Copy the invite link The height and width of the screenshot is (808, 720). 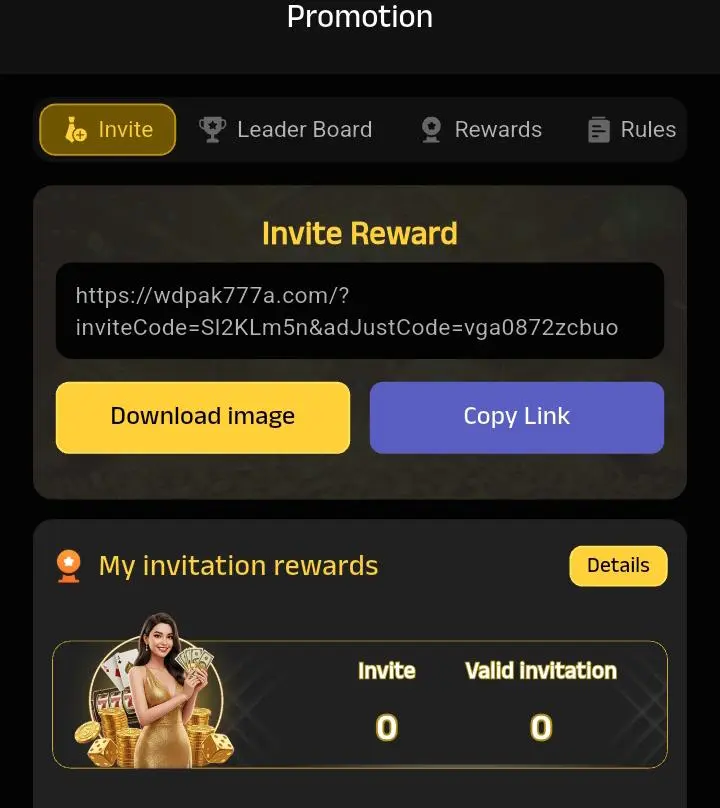tap(516, 417)
